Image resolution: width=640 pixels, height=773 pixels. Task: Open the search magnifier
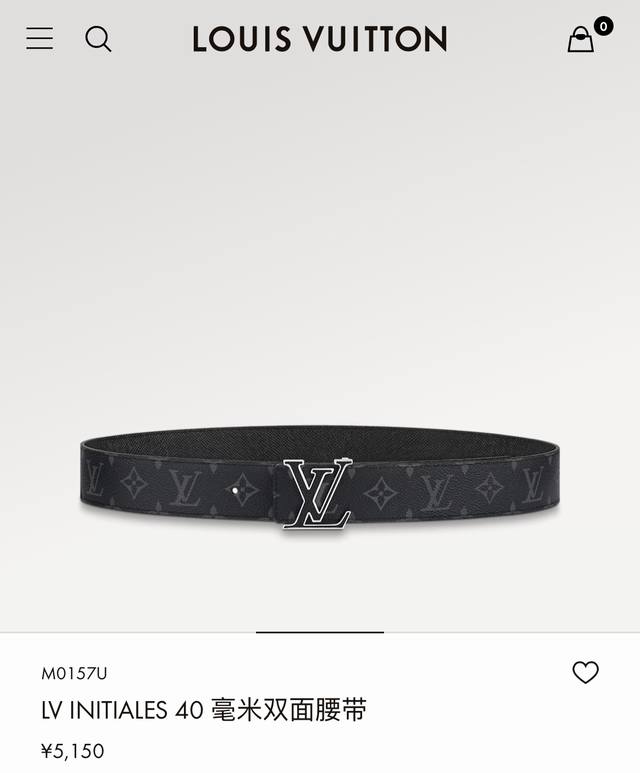(x=98, y=39)
